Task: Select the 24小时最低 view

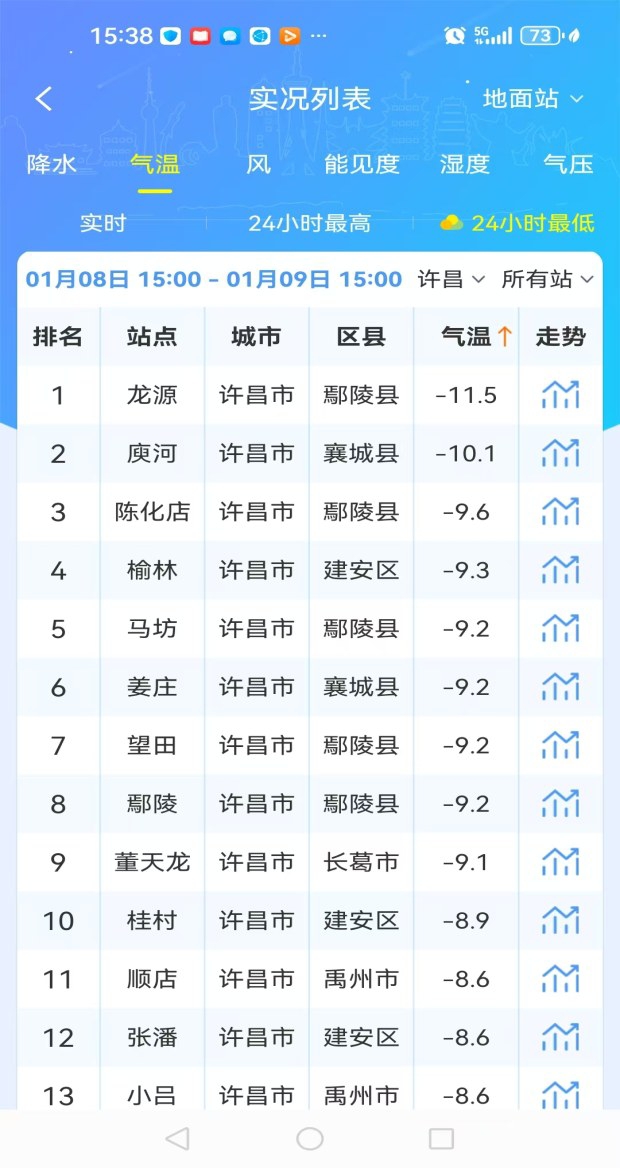Action: pos(517,223)
